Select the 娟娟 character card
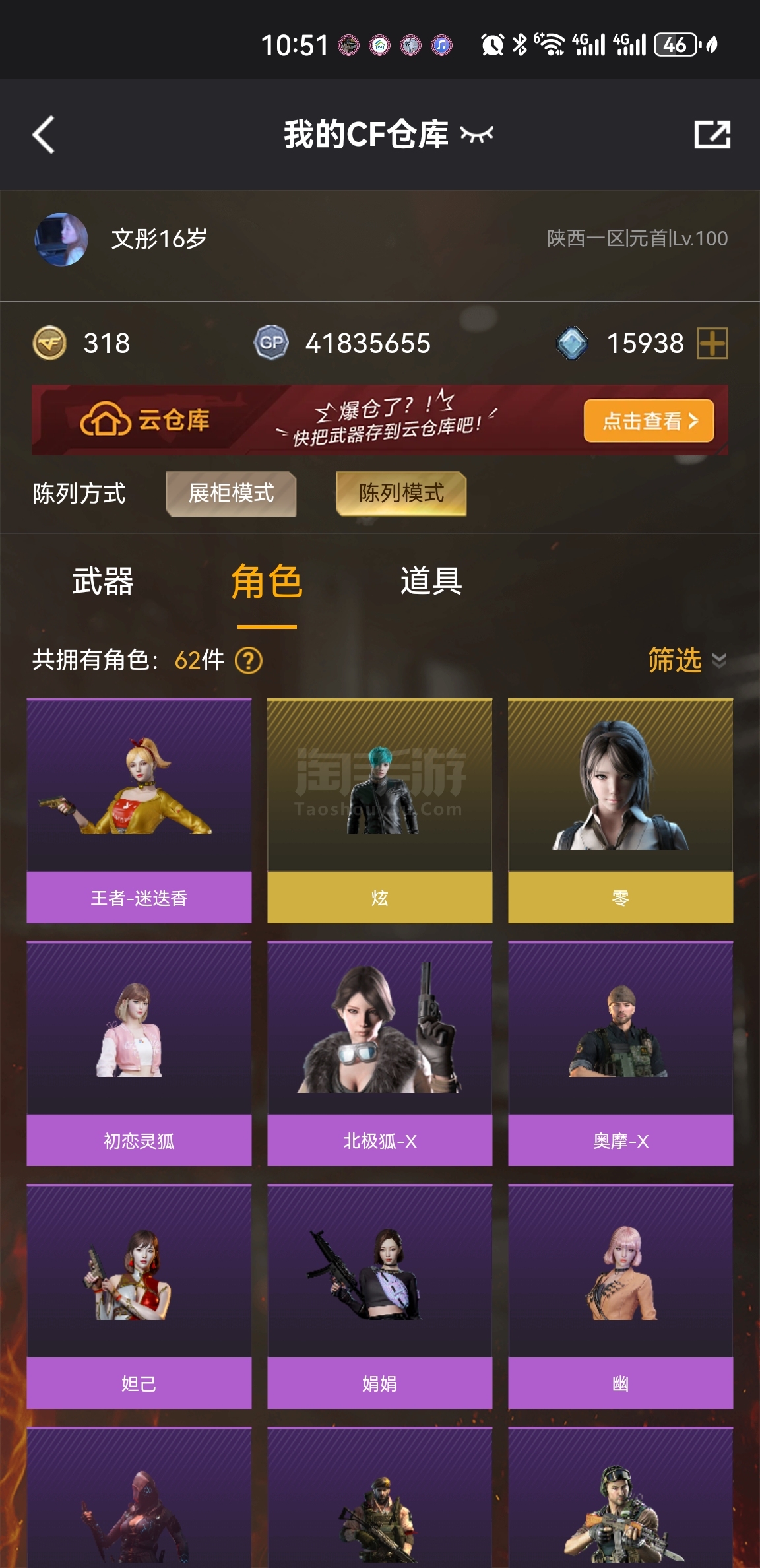Image resolution: width=760 pixels, height=1568 pixels. click(x=380, y=1296)
